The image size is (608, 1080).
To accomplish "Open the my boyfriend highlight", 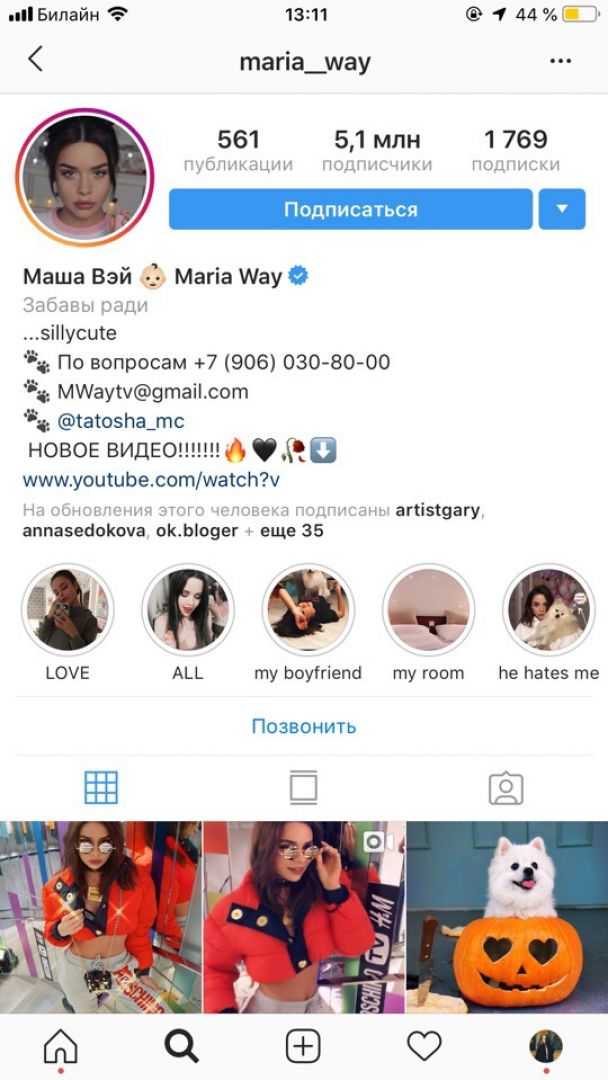I will (308, 609).
